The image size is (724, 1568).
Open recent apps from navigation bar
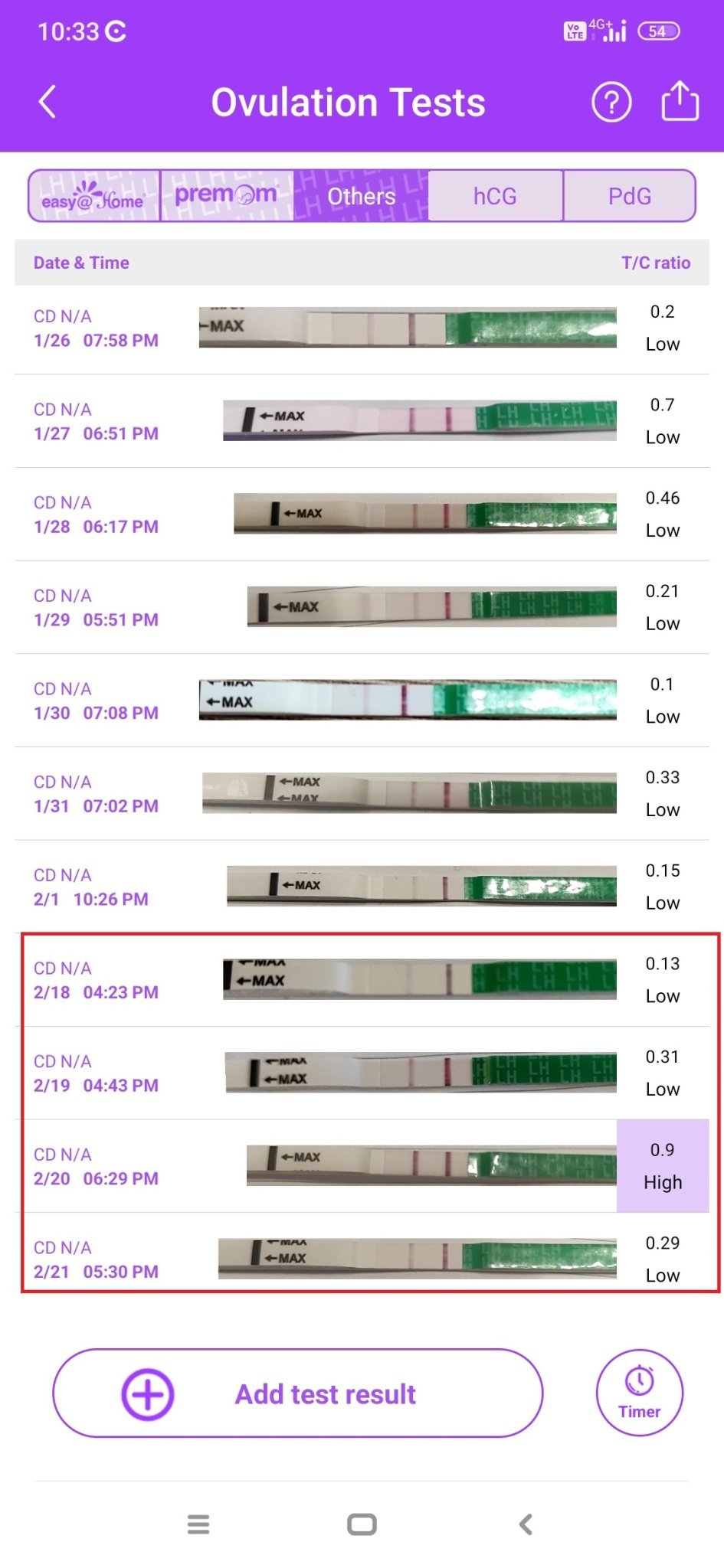point(198,1524)
